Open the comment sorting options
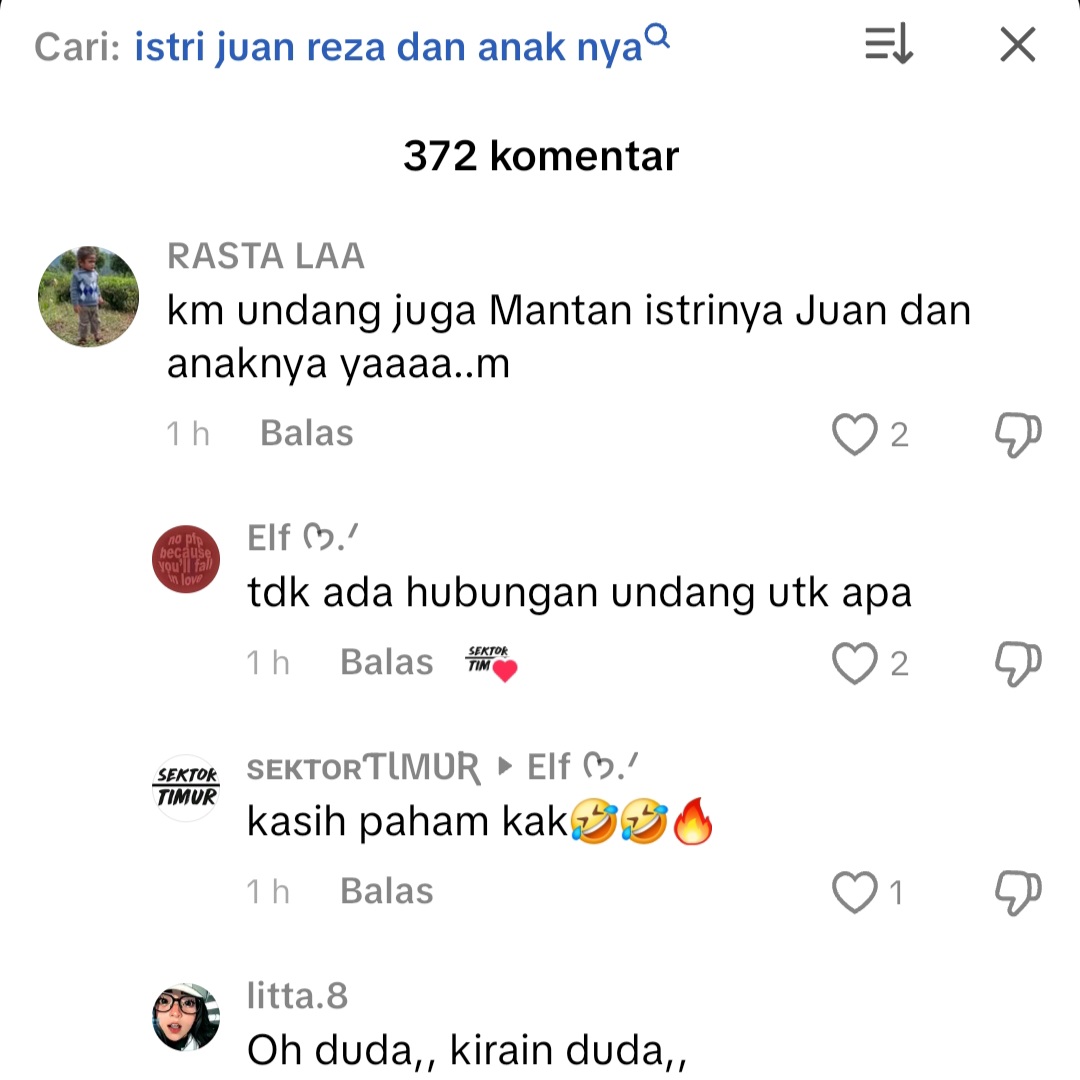This screenshot has width=1080, height=1080. (888, 45)
